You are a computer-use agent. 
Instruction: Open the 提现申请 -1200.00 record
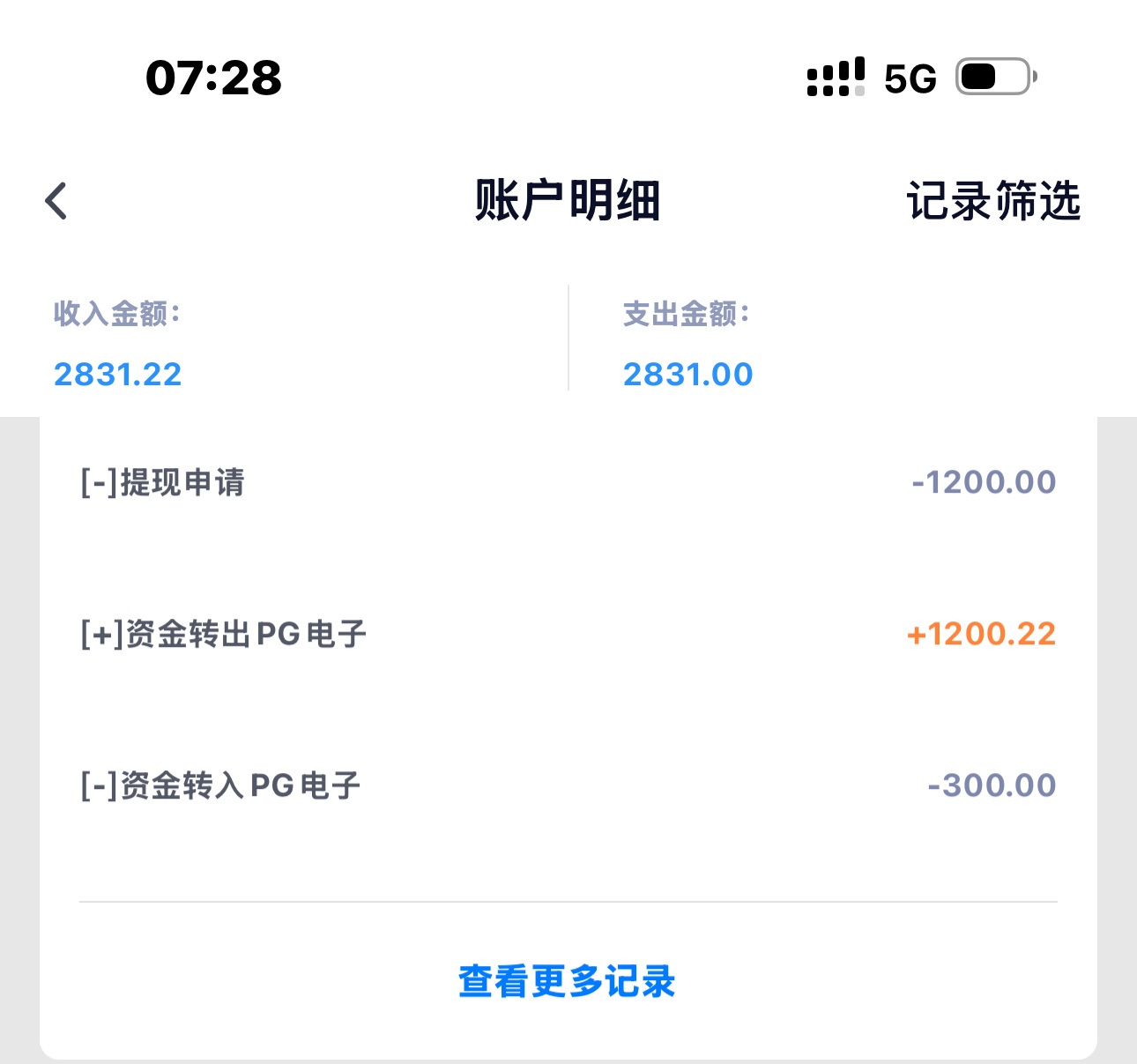[568, 482]
